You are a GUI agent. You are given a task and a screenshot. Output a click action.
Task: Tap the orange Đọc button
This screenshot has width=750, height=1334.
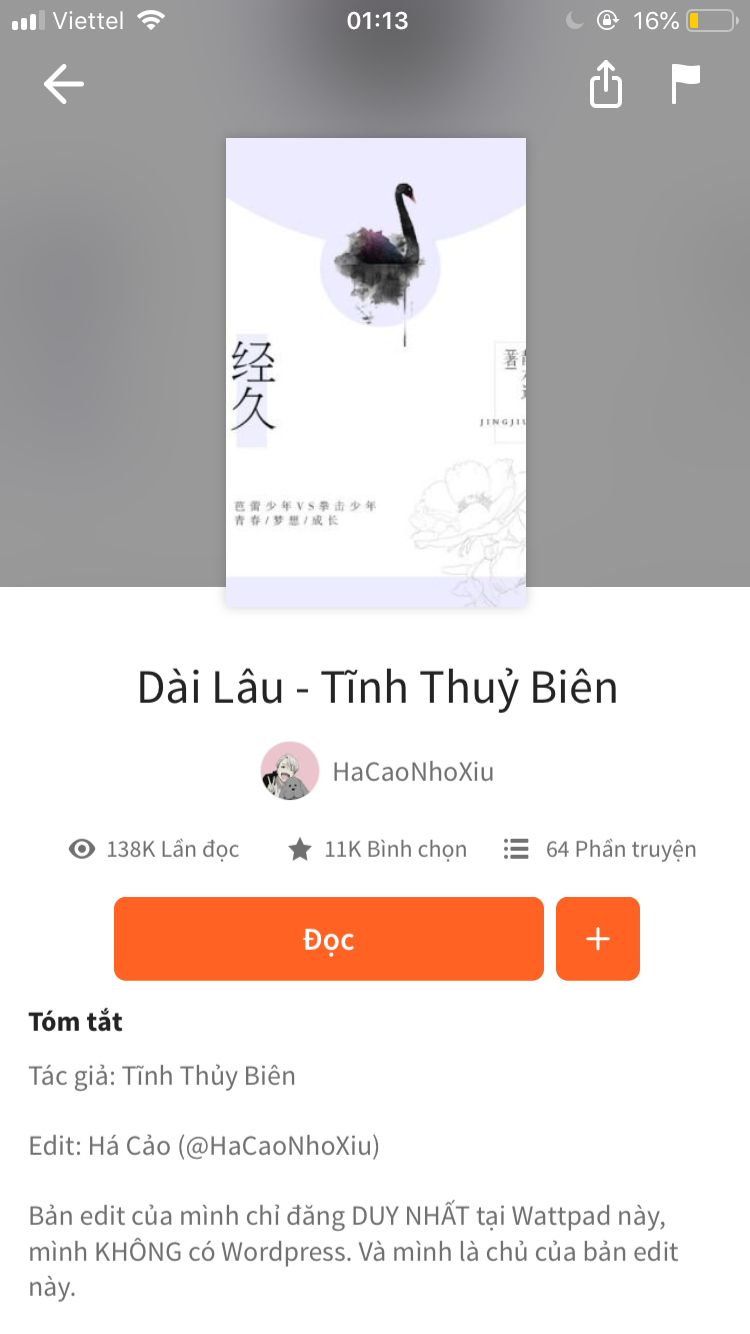(x=329, y=939)
